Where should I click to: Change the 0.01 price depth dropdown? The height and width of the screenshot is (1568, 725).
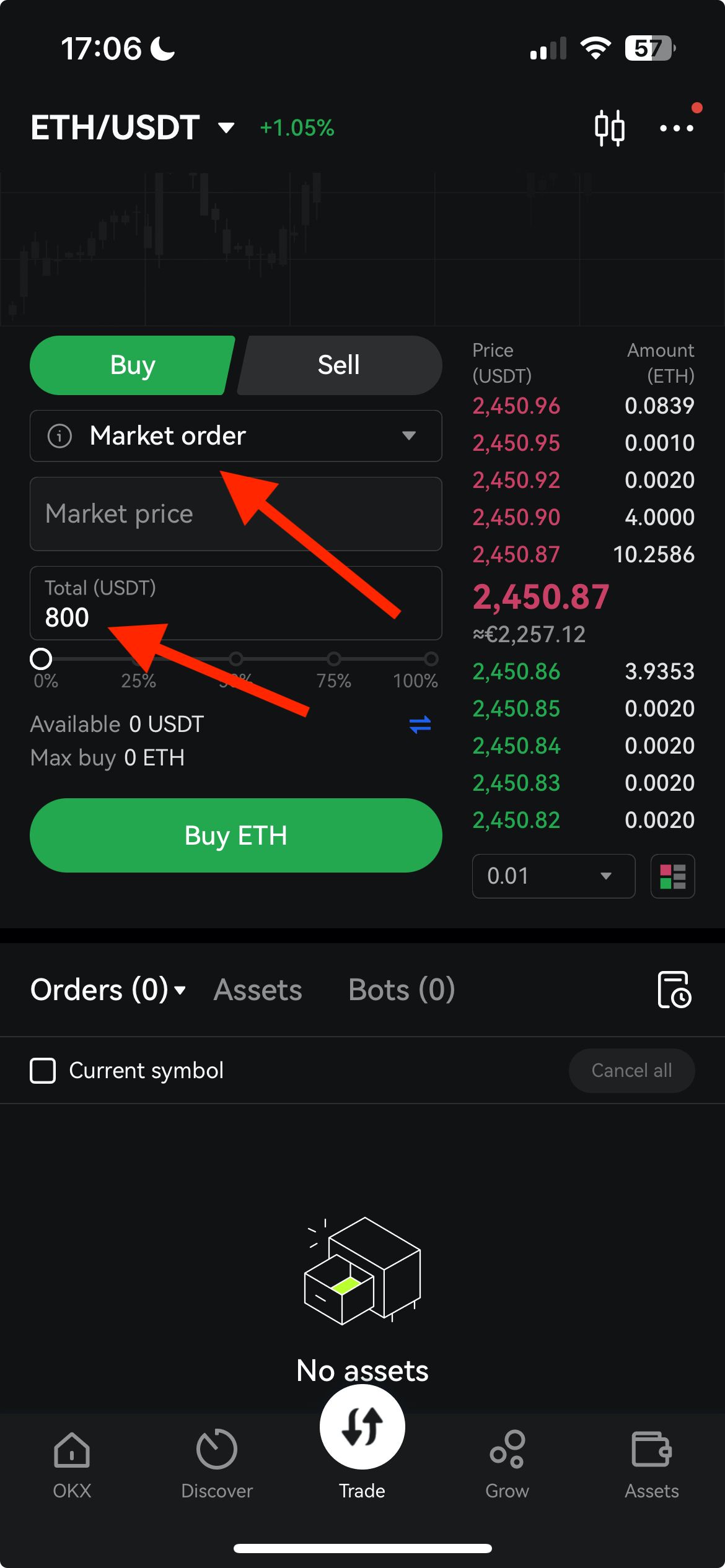point(553,876)
